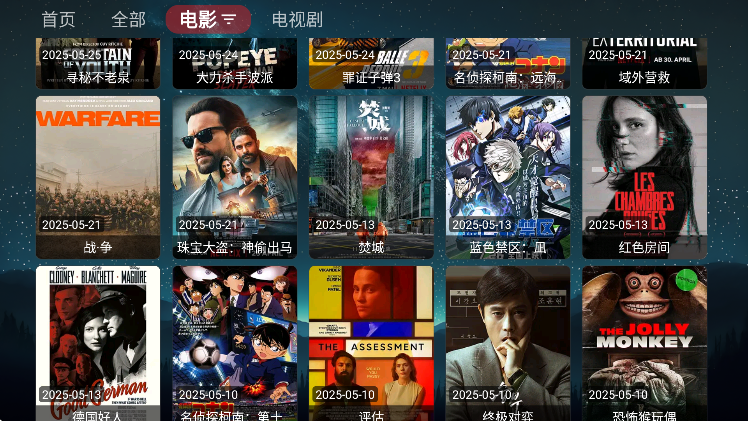
Task: Open 名侦探柯南：第十 movie card
Action: tap(234, 342)
